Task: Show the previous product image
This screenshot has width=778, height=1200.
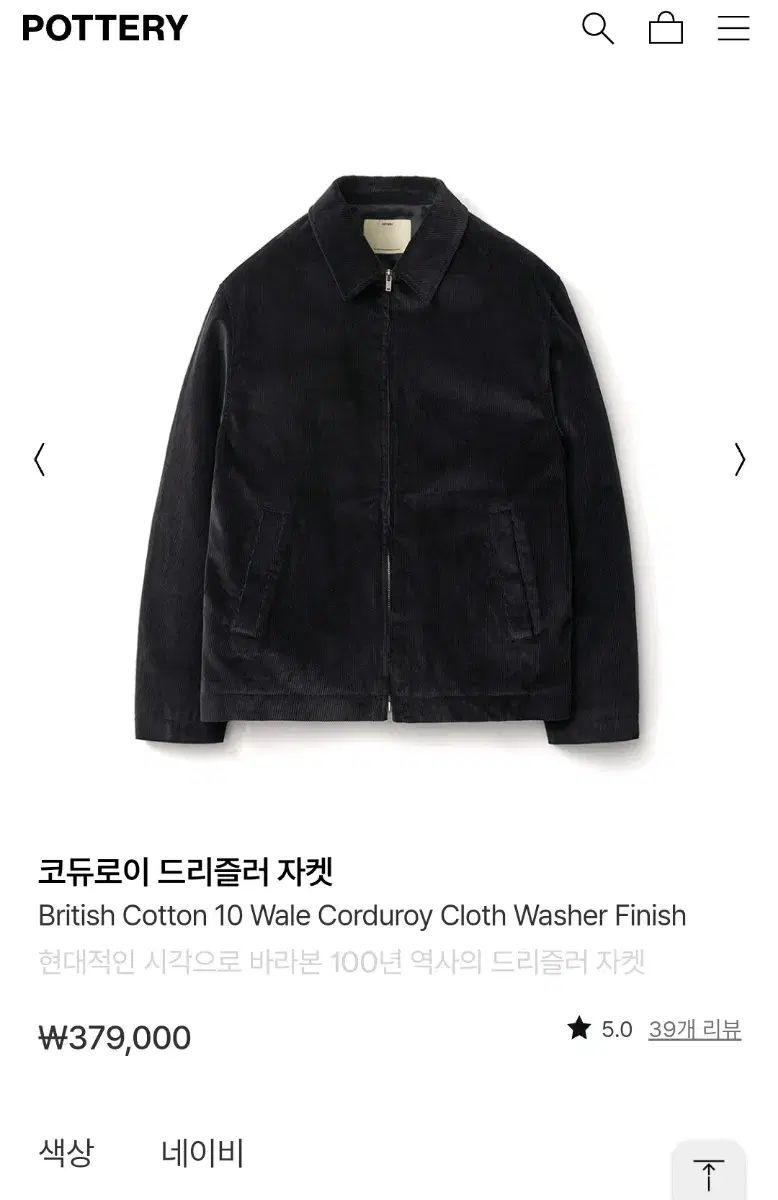Action: [40, 459]
